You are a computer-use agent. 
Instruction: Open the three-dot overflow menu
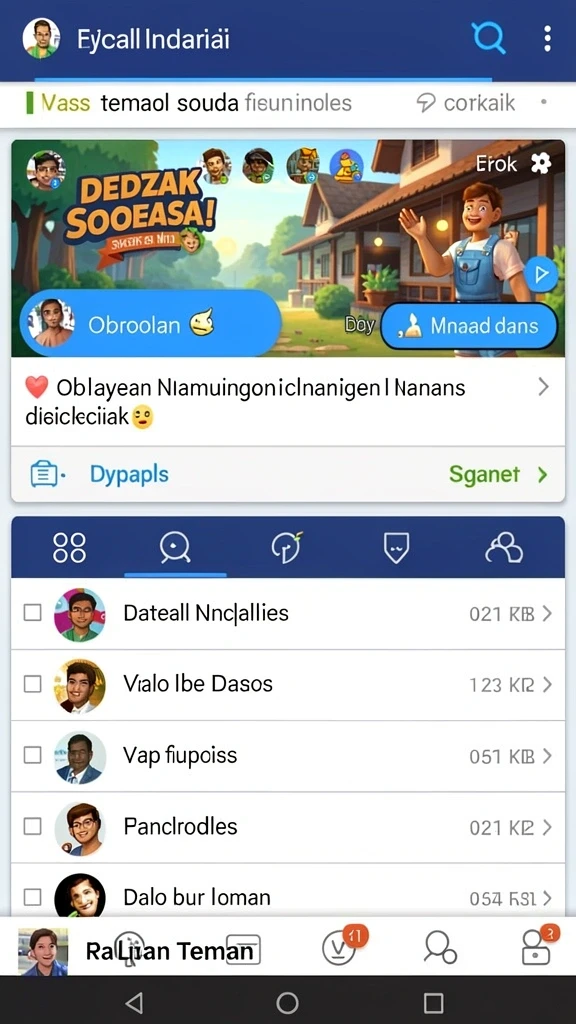pyautogui.click(x=547, y=39)
